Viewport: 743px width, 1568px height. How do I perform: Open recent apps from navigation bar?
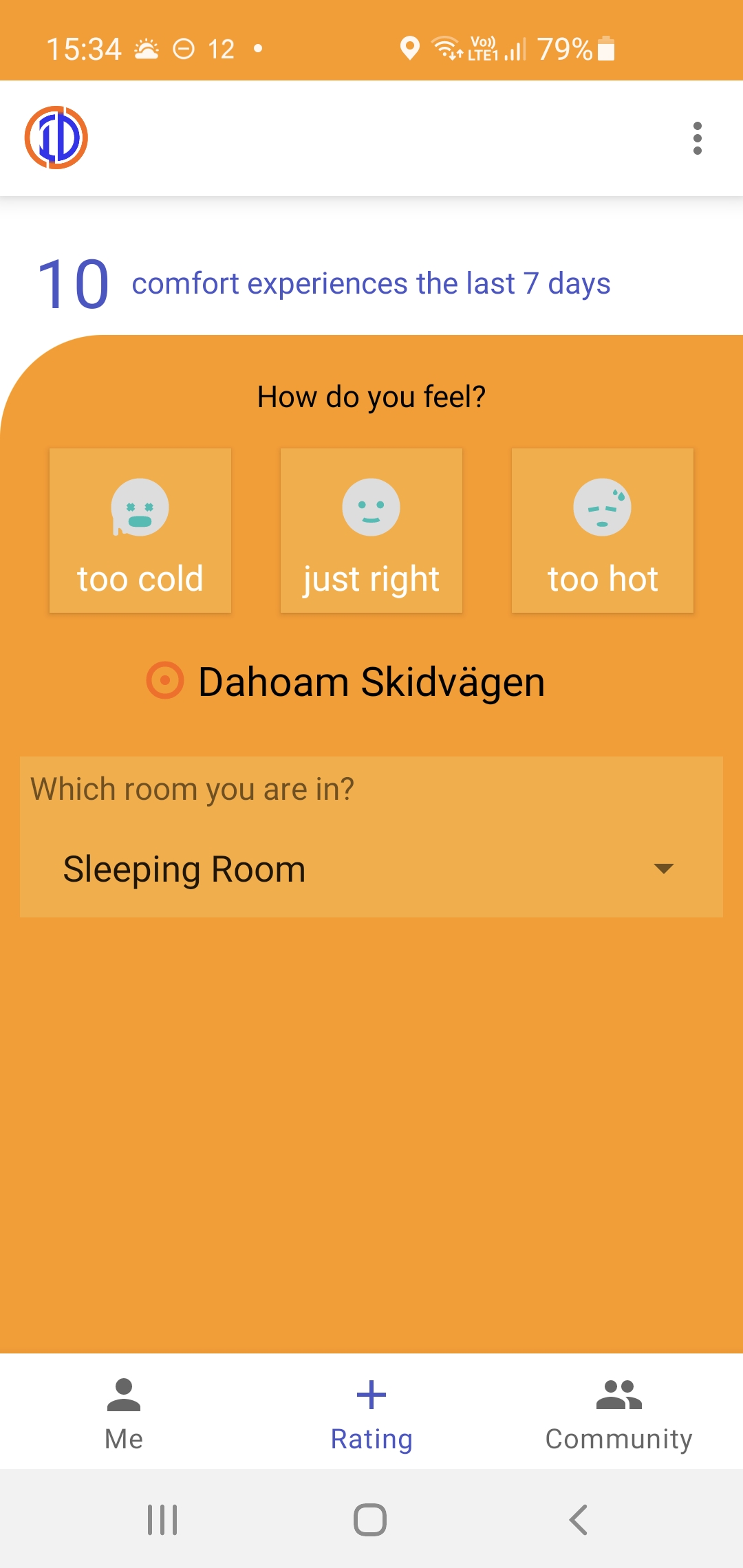tap(162, 1519)
